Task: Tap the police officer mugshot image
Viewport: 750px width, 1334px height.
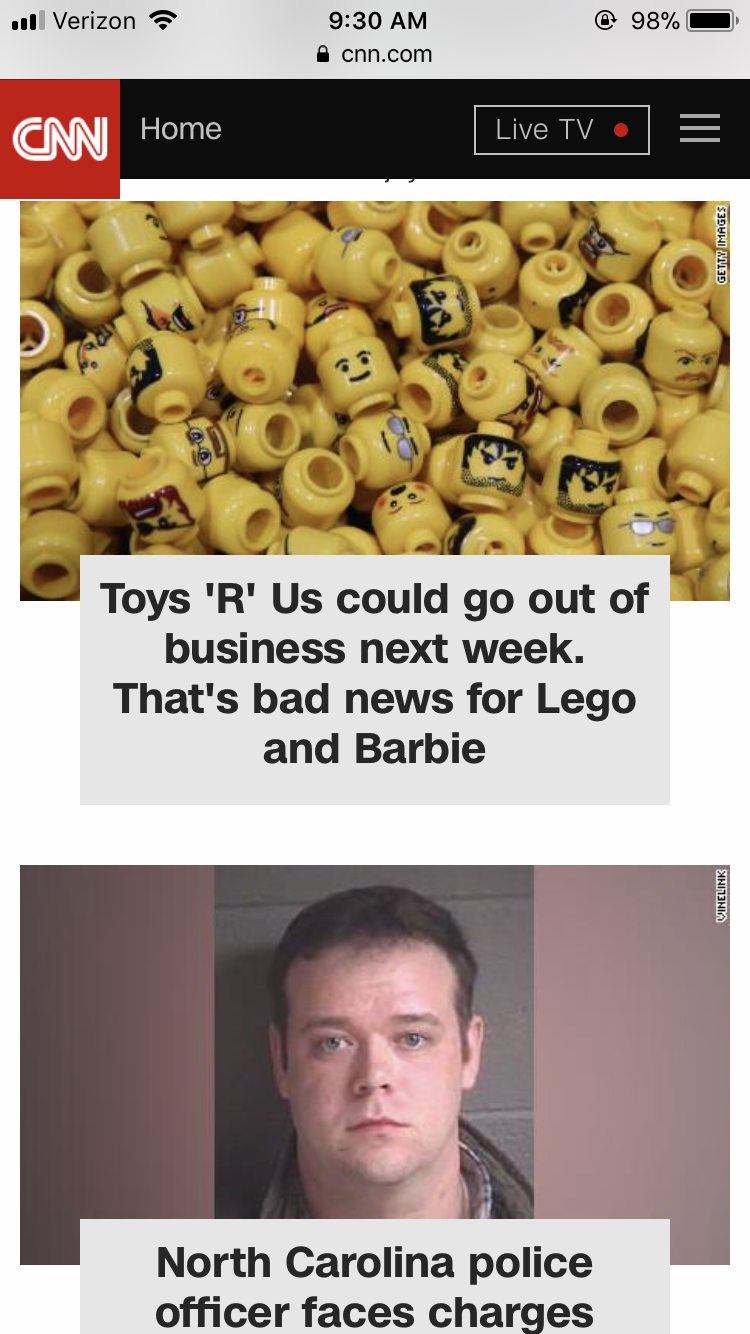Action: 375,1064
